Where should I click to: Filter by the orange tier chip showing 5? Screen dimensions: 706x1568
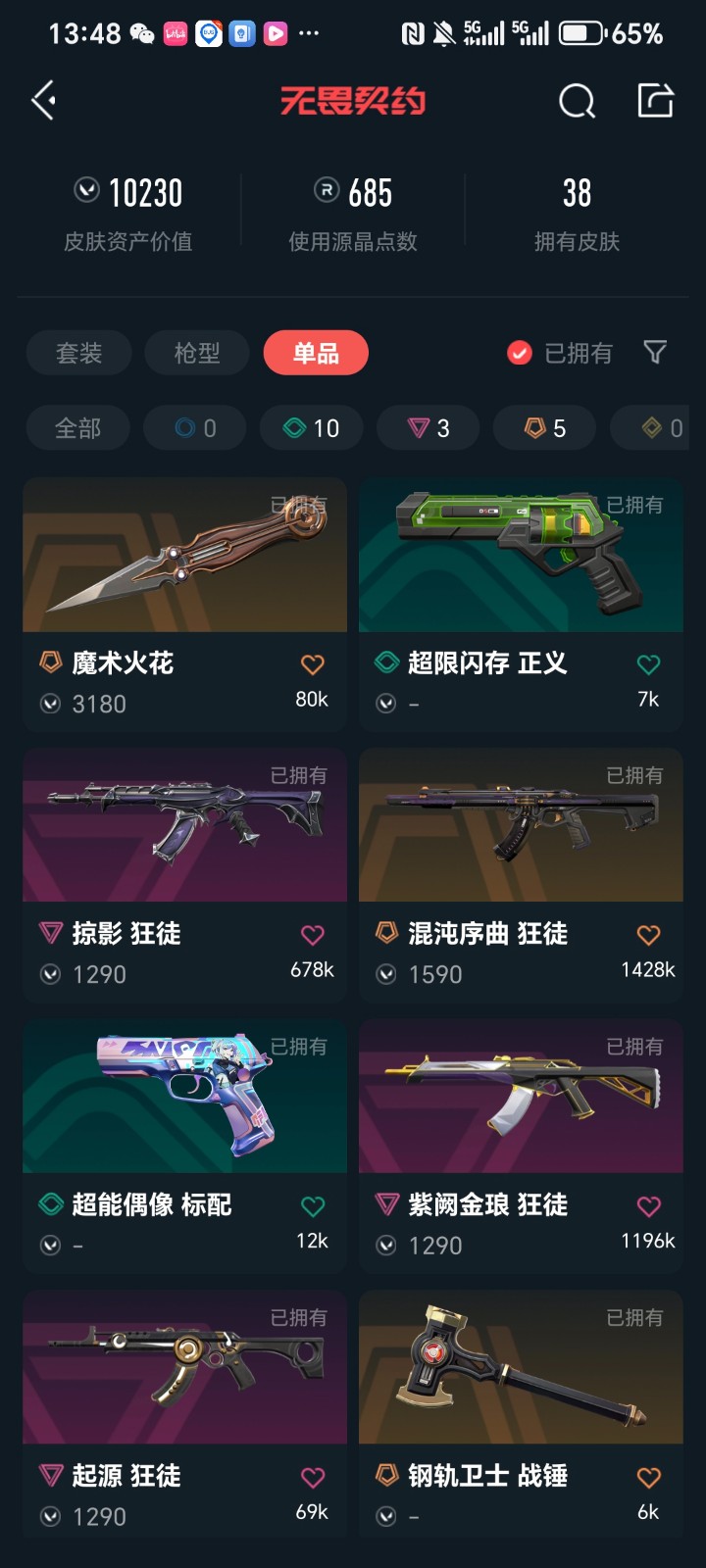coord(545,428)
